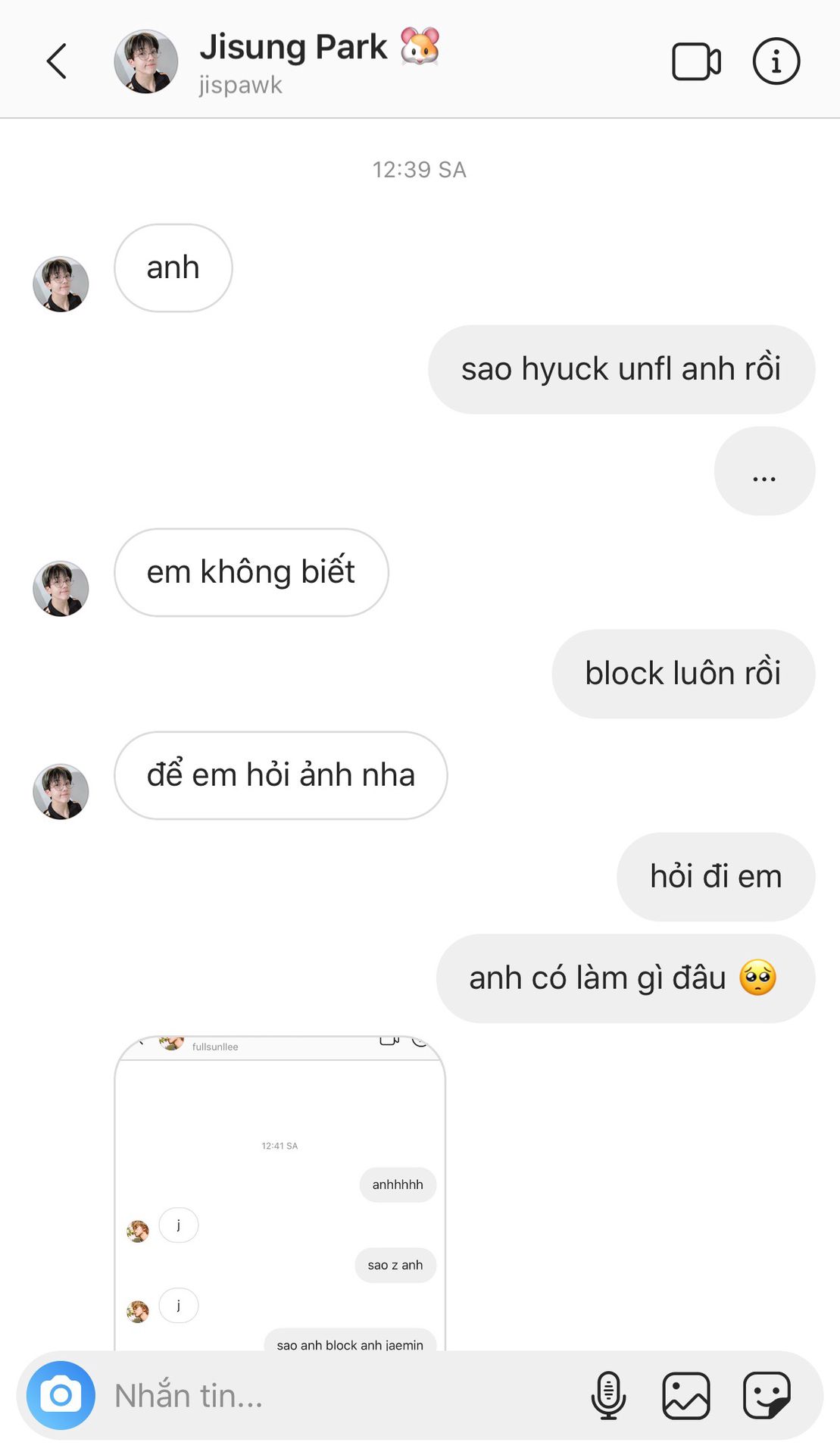Screen dimensions: 840x1455
Task: Open the sticker picker
Action: click(x=767, y=1395)
